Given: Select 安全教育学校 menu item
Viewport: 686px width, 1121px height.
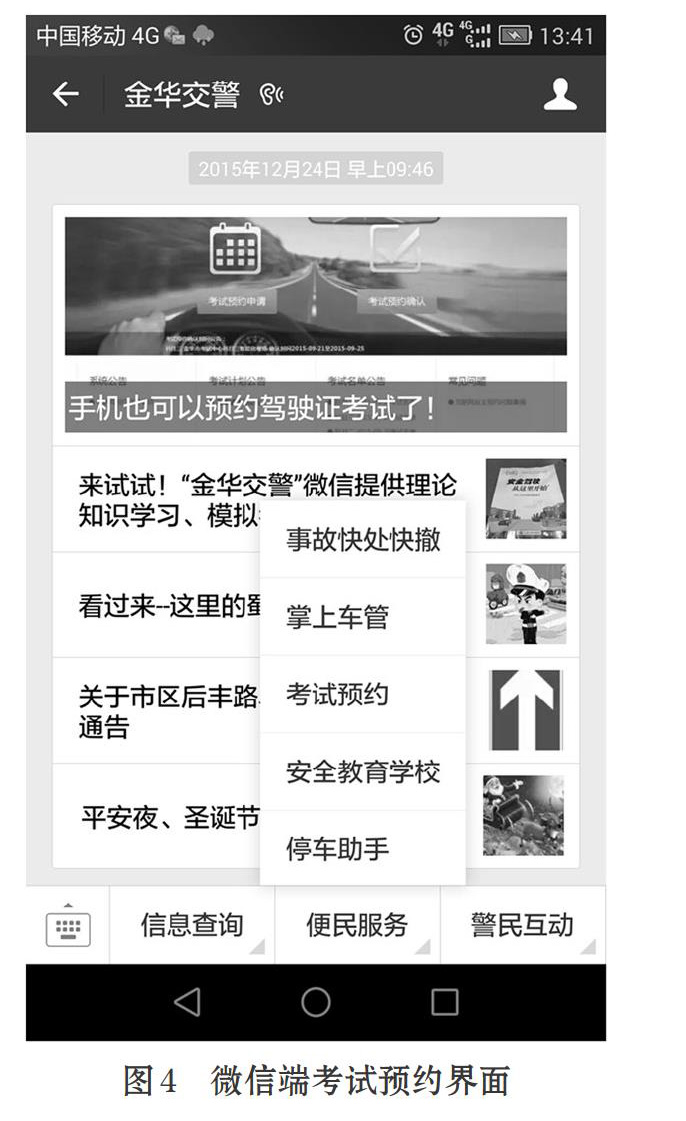Looking at the screenshot, I should click(363, 771).
